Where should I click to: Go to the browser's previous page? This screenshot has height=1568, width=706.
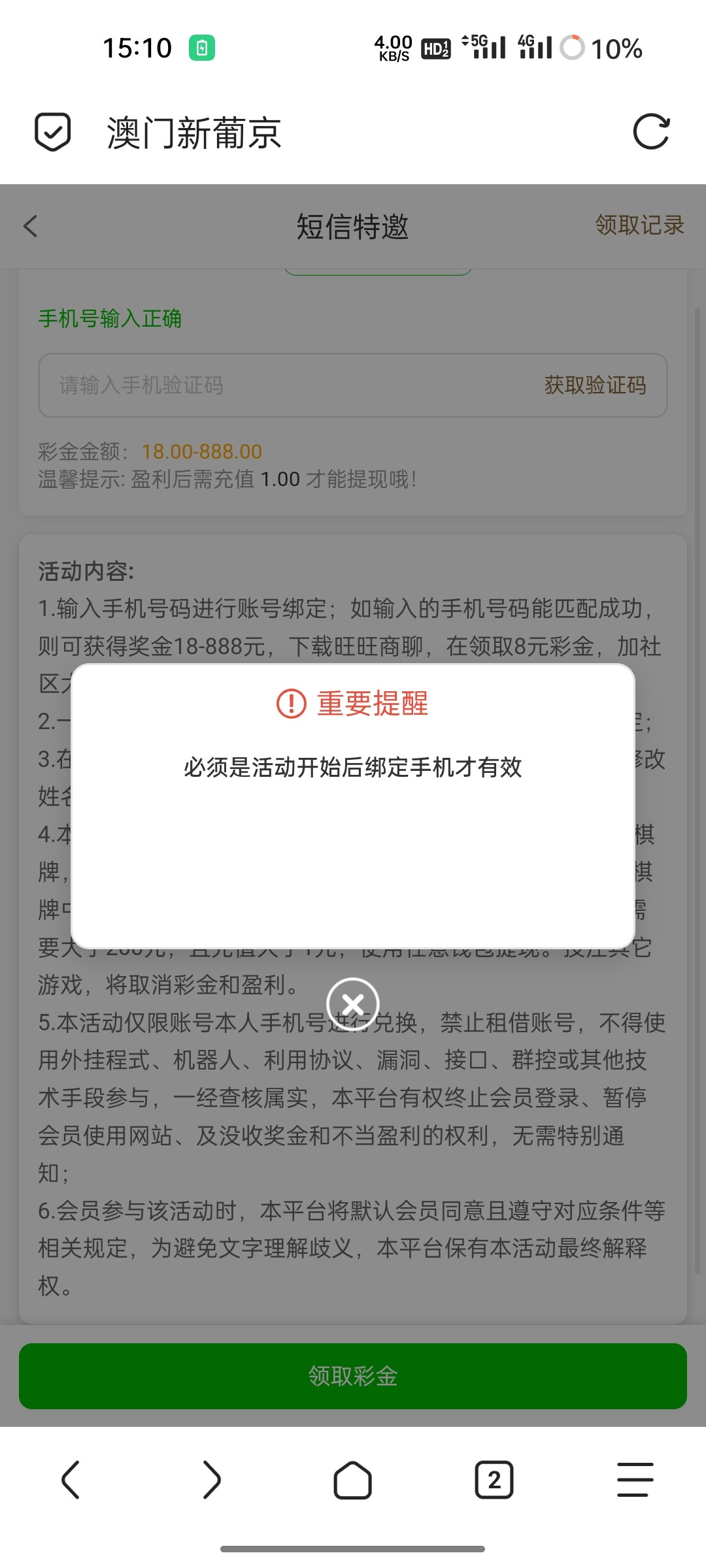pos(71,1480)
